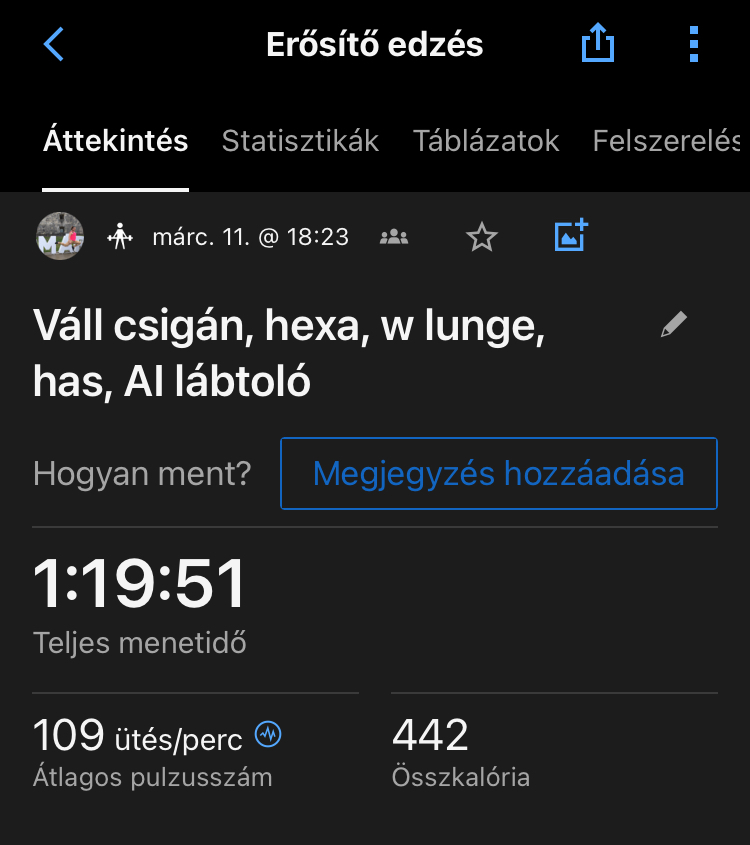The width and height of the screenshot is (750, 845).
Task: Open the three-dot overflow menu
Action: (x=694, y=44)
